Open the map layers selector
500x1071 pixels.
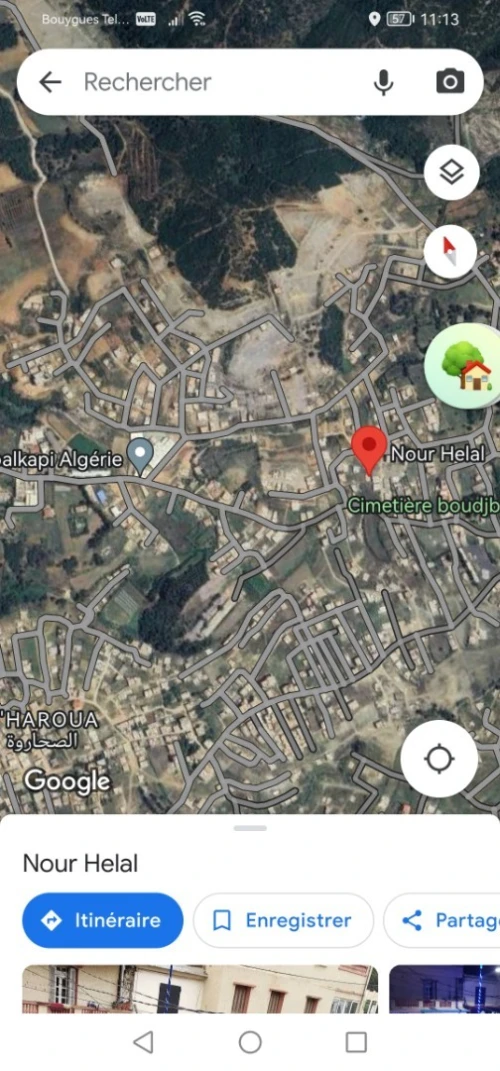(x=451, y=172)
